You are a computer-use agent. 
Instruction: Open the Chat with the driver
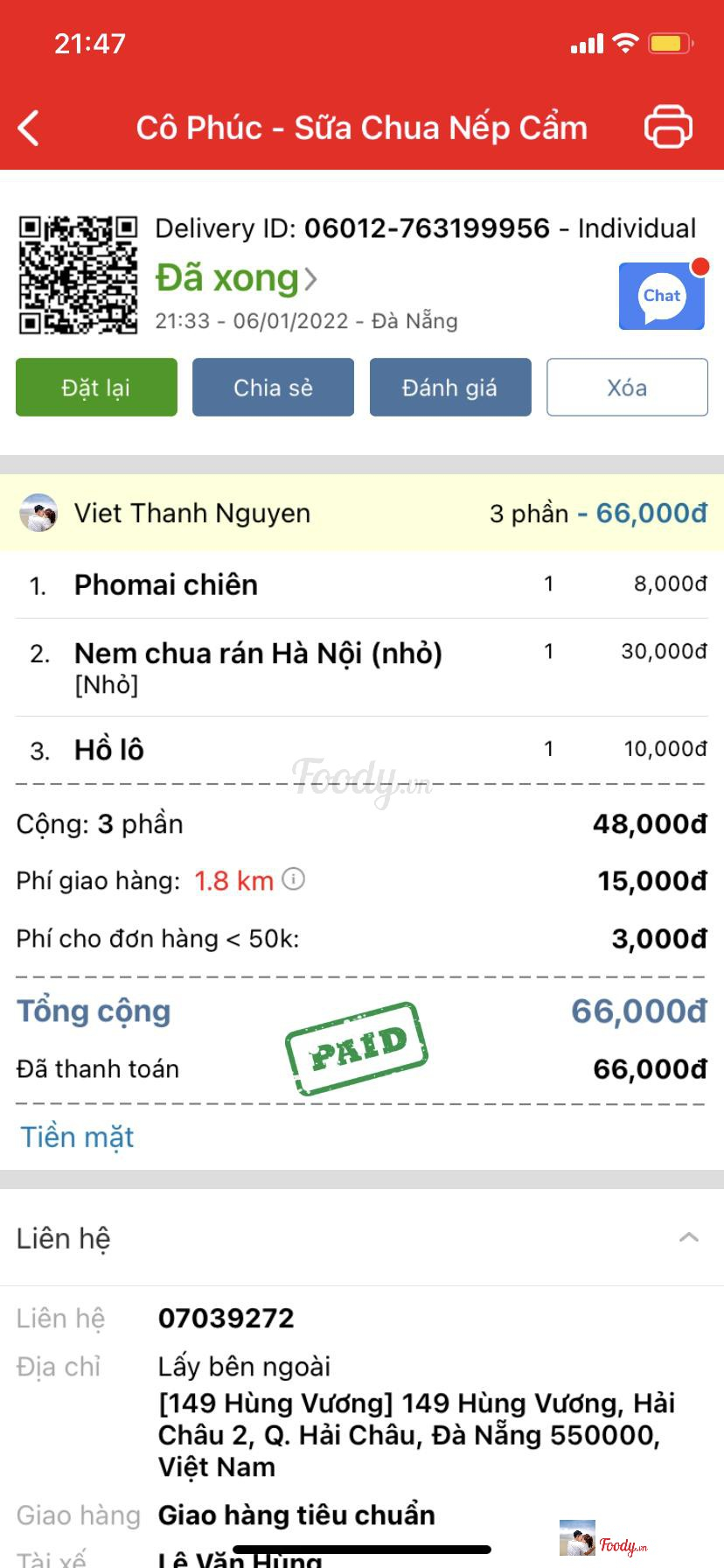tap(662, 297)
